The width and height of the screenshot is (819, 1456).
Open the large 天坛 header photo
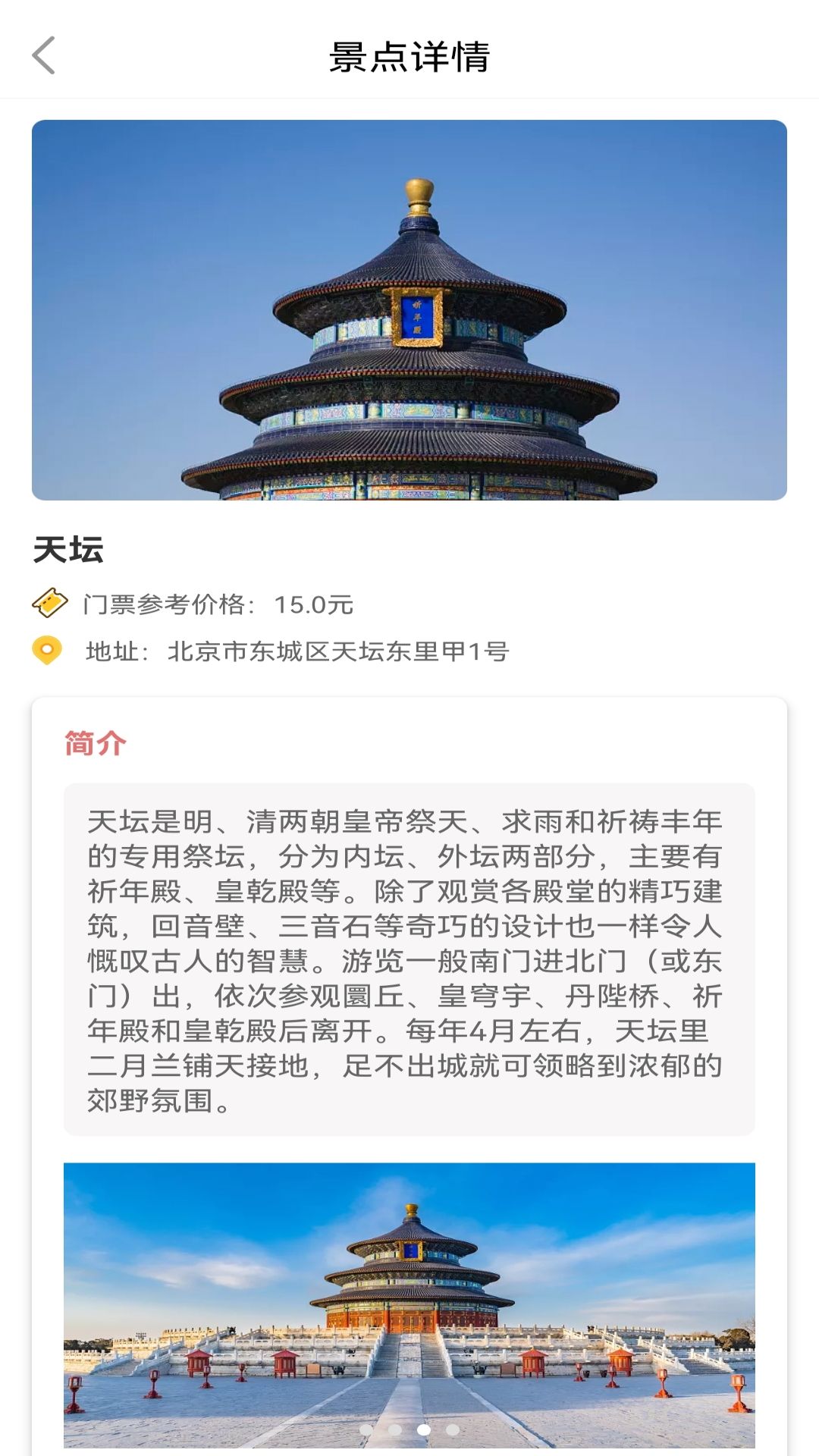coord(409,309)
